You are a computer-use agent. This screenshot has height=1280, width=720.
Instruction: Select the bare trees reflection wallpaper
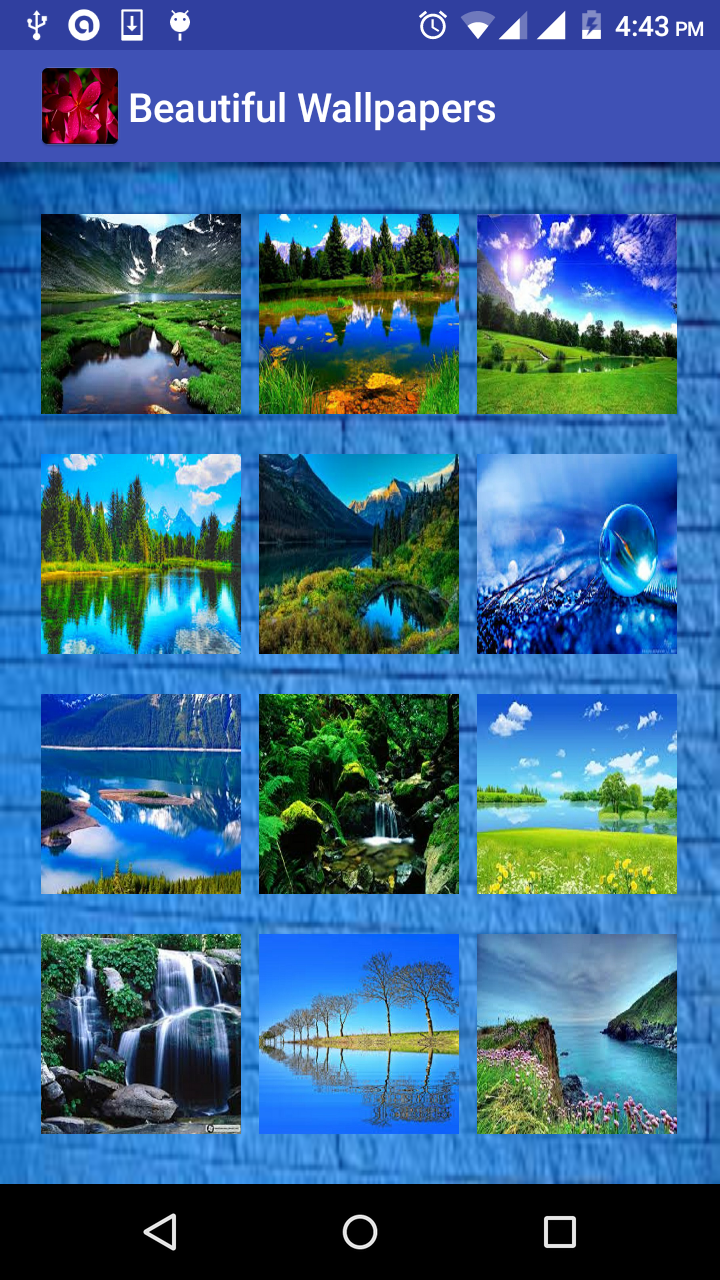359,1033
